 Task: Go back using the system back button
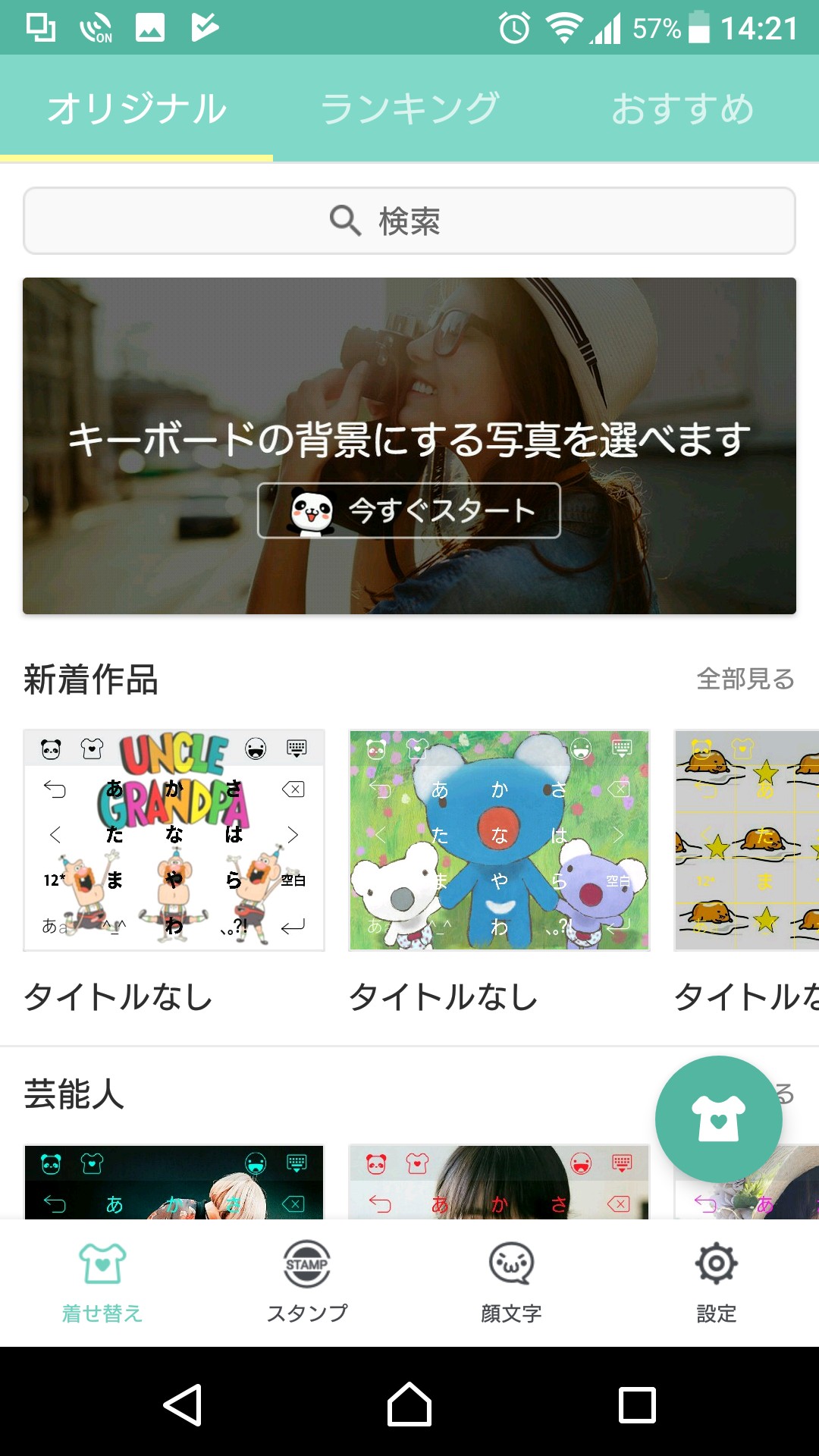(182, 1404)
